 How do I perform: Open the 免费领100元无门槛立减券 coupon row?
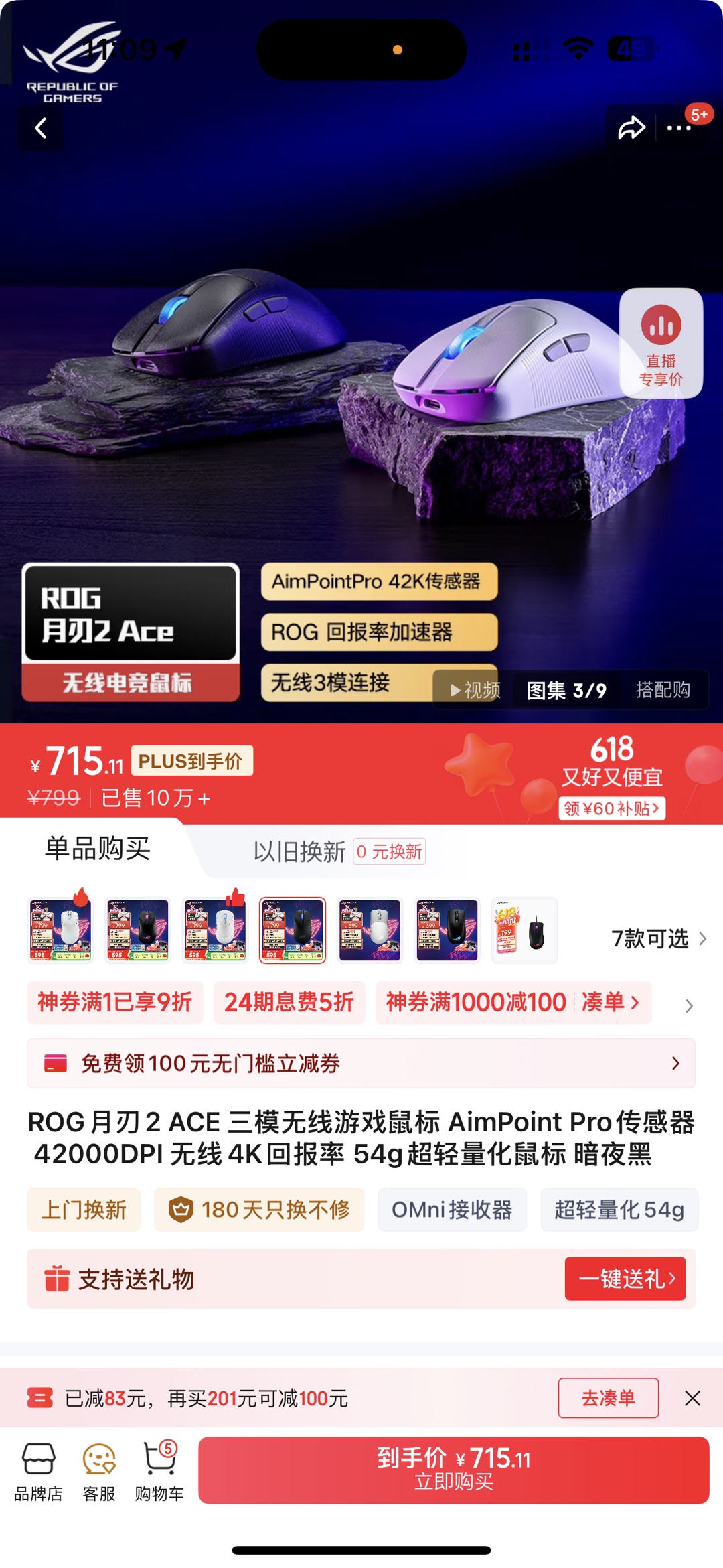coord(361,1063)
